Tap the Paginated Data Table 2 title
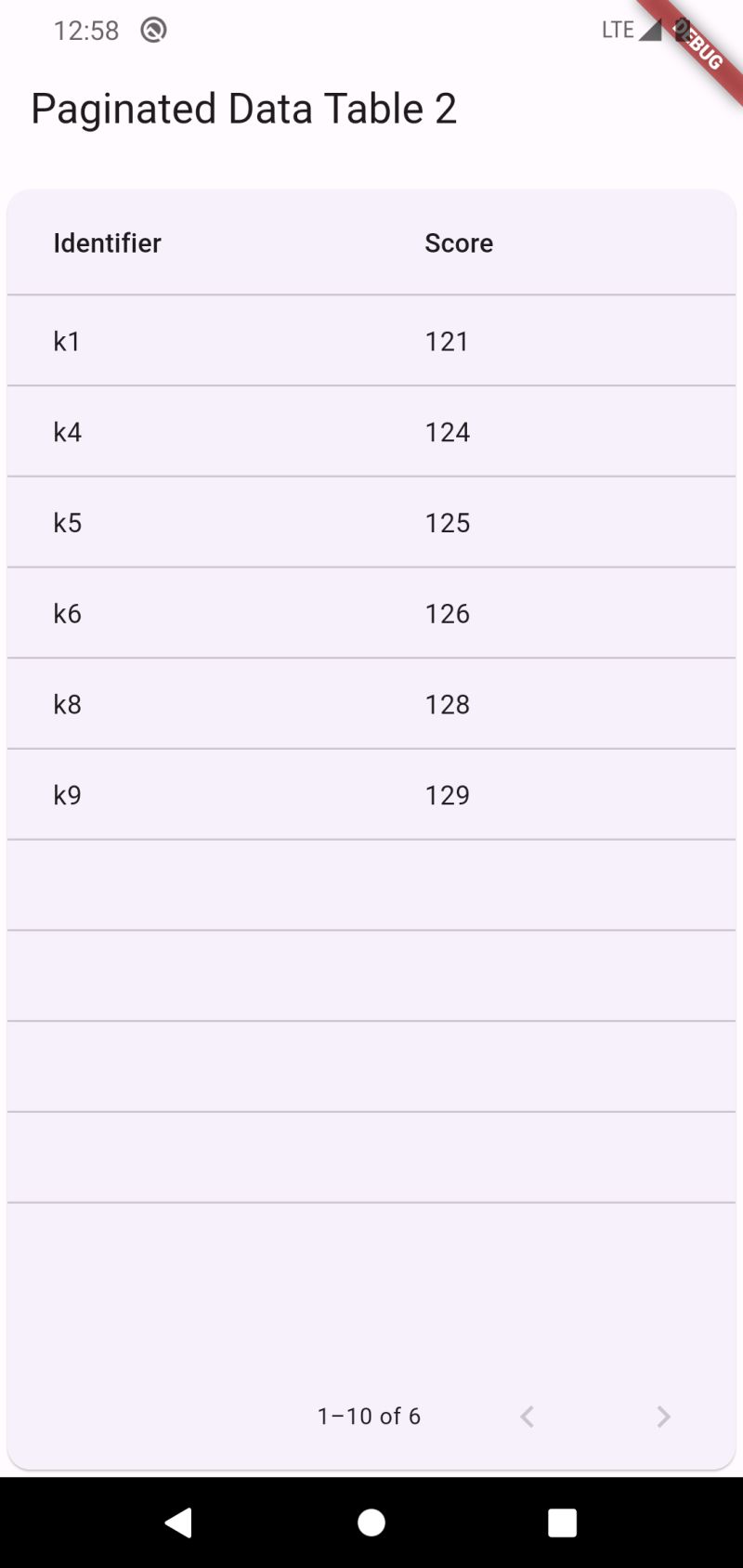The height and width of the screenshot is (1568, 743). click(243, 109)
